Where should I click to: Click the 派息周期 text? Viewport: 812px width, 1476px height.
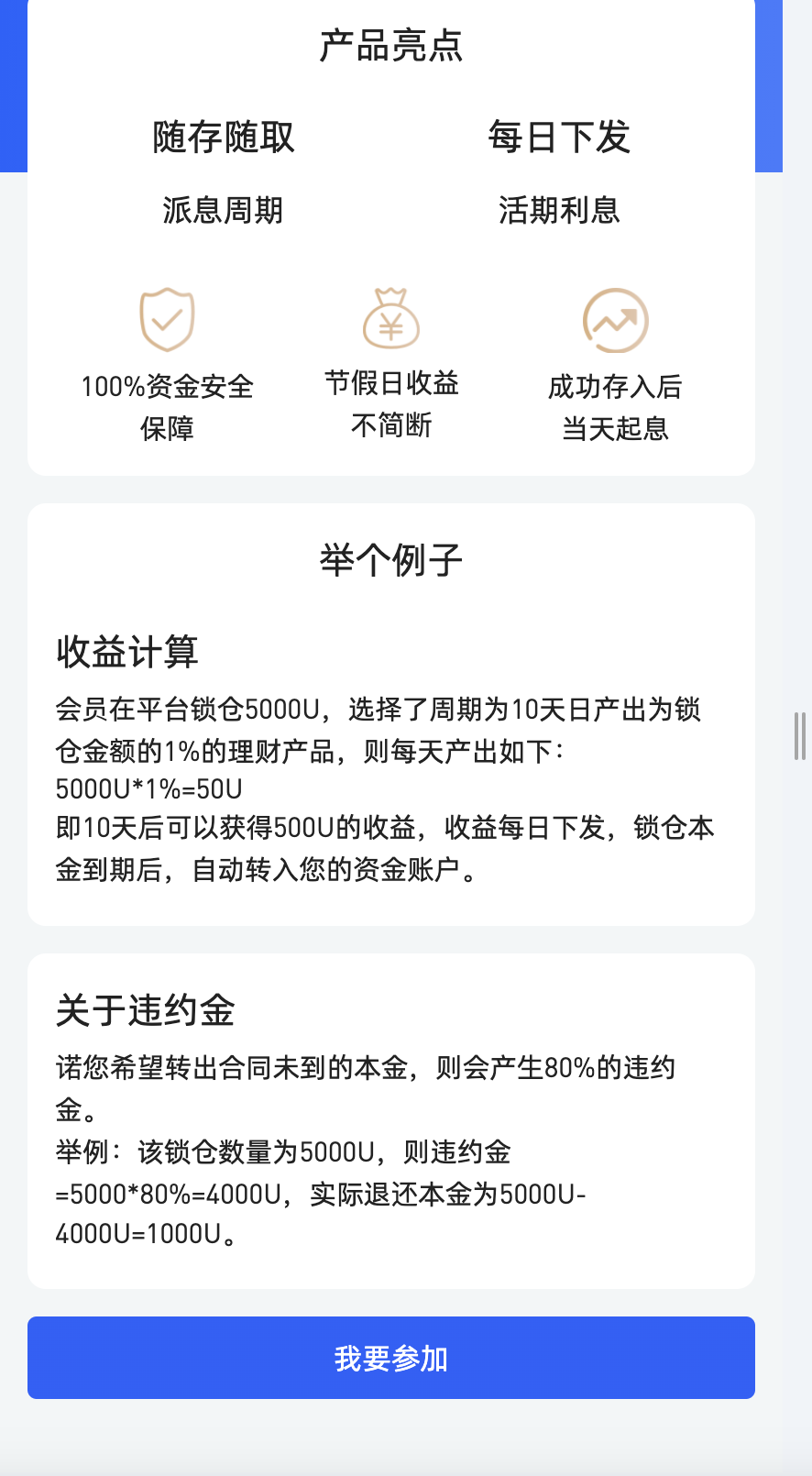pos(222,211)
